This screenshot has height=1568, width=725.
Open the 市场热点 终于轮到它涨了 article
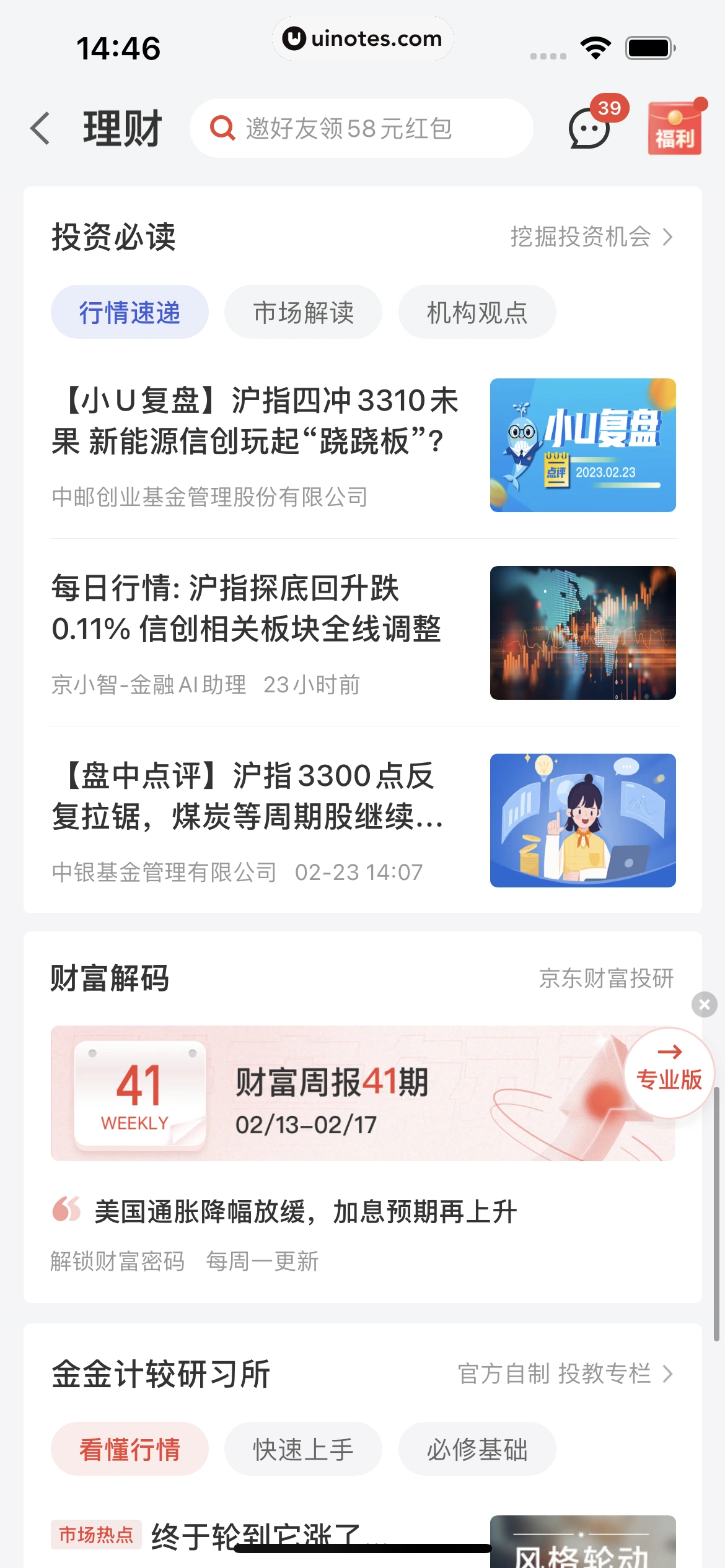coord(255,1536)
